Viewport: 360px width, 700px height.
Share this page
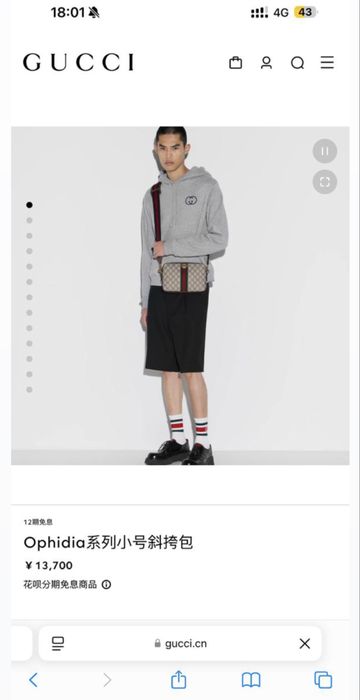(x=179, y=679)
